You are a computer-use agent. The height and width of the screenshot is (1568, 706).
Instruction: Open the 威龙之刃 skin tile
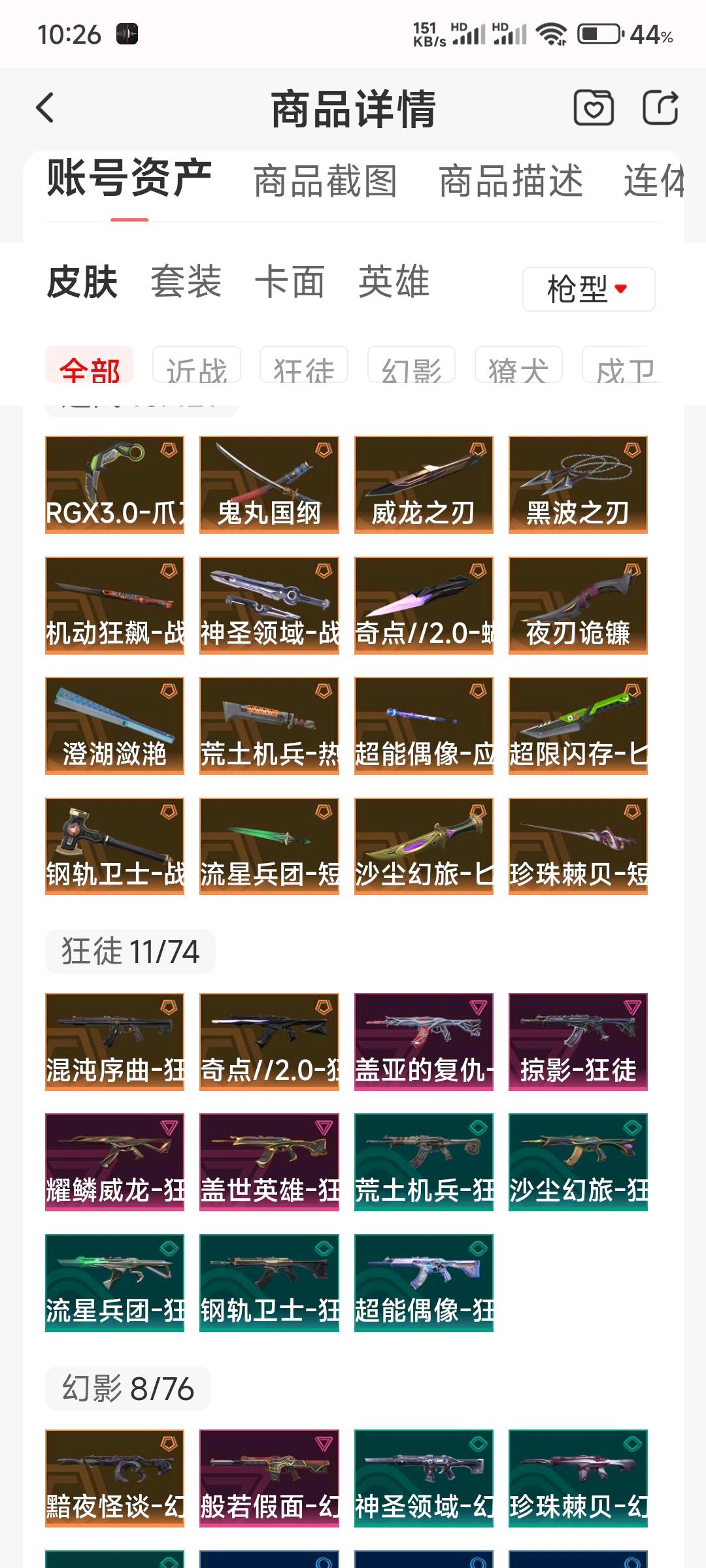(x=424, y=484)
